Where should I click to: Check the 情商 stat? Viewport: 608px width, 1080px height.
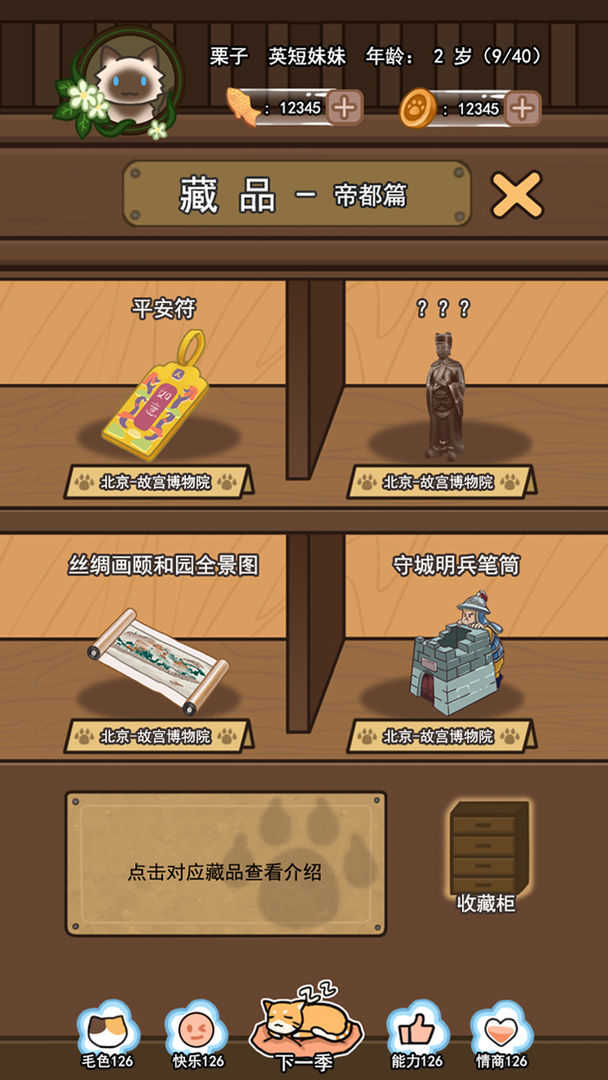pyautogui.click(x=501, y=1035)
